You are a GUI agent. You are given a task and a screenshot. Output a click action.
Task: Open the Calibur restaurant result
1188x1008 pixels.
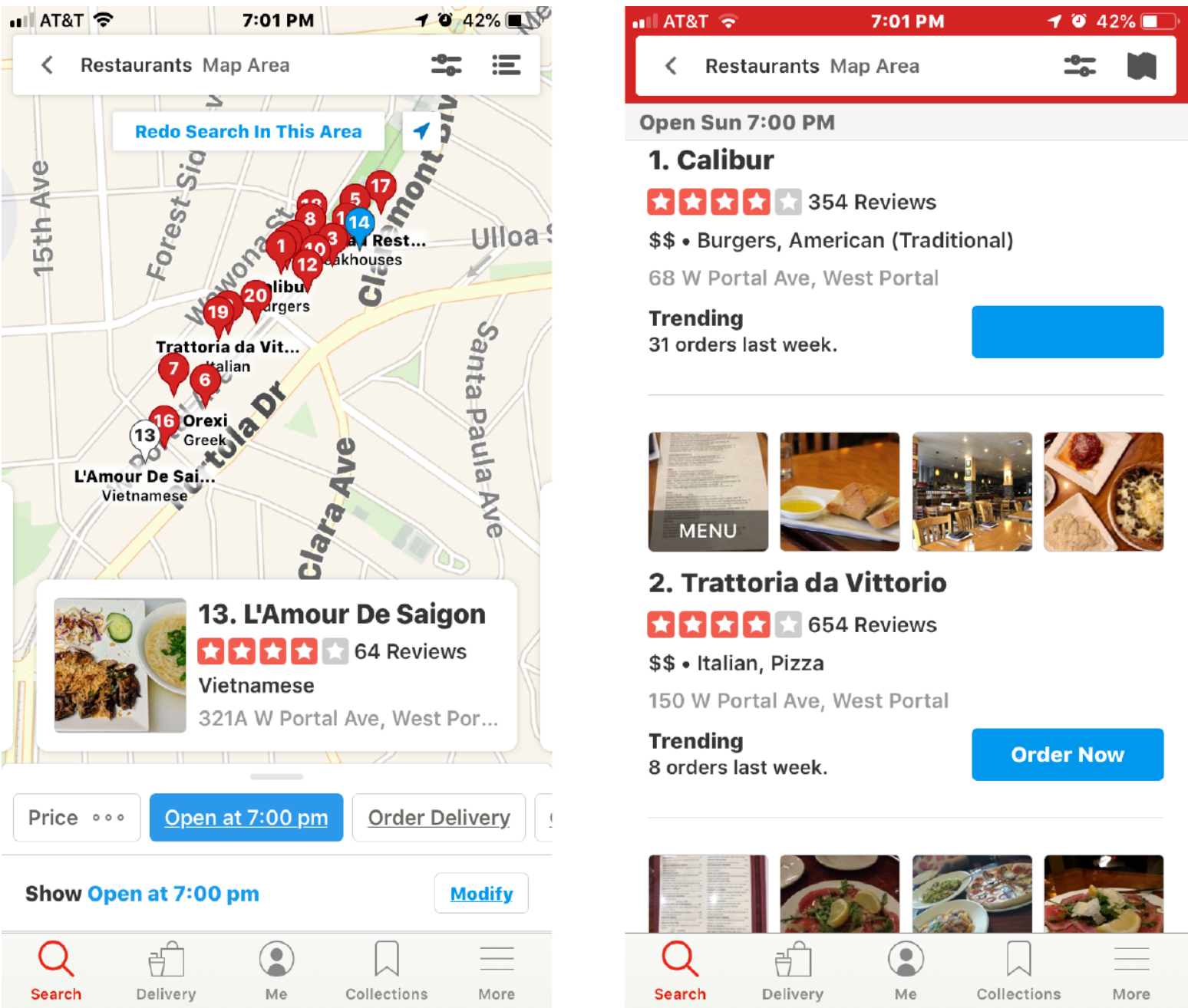point(711,160)
